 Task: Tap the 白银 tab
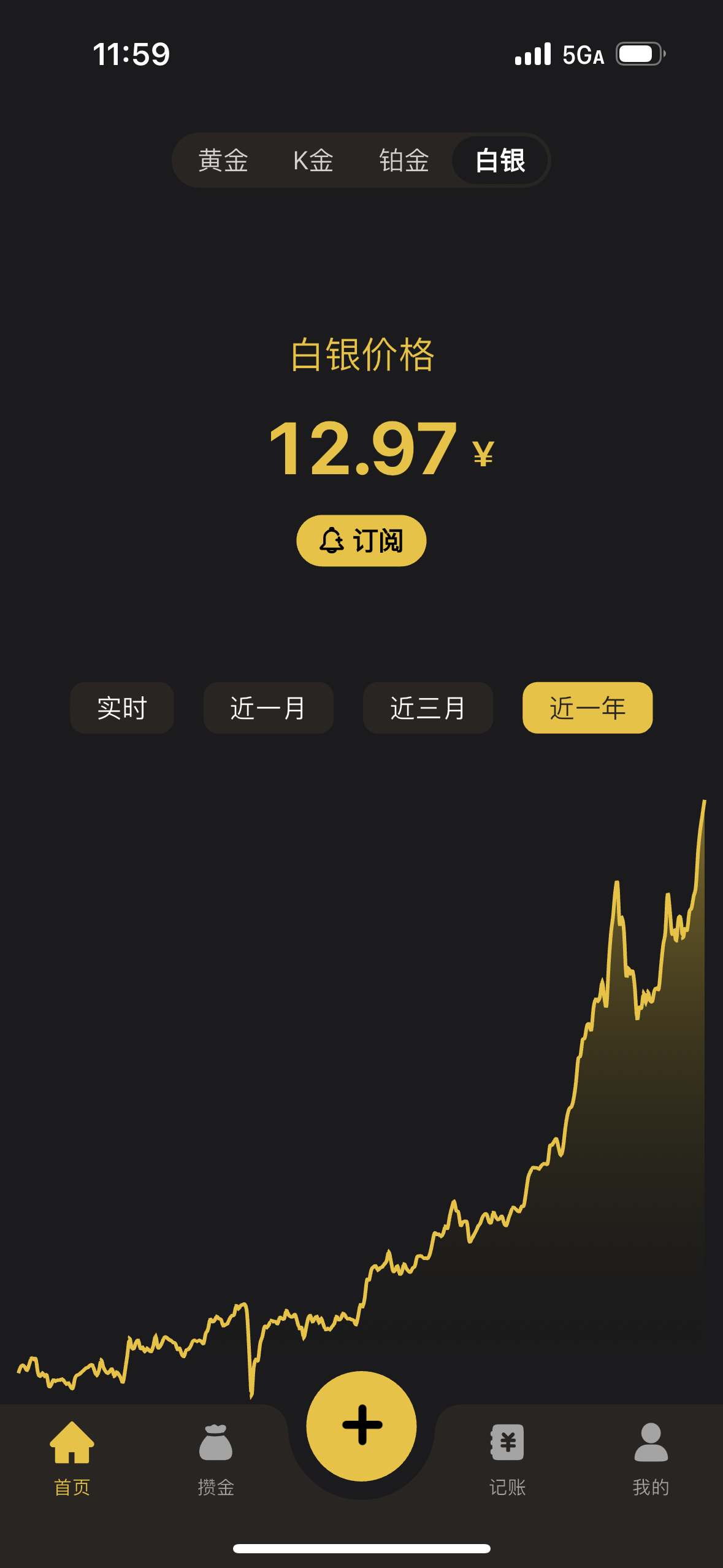click(x=500, y=161)
